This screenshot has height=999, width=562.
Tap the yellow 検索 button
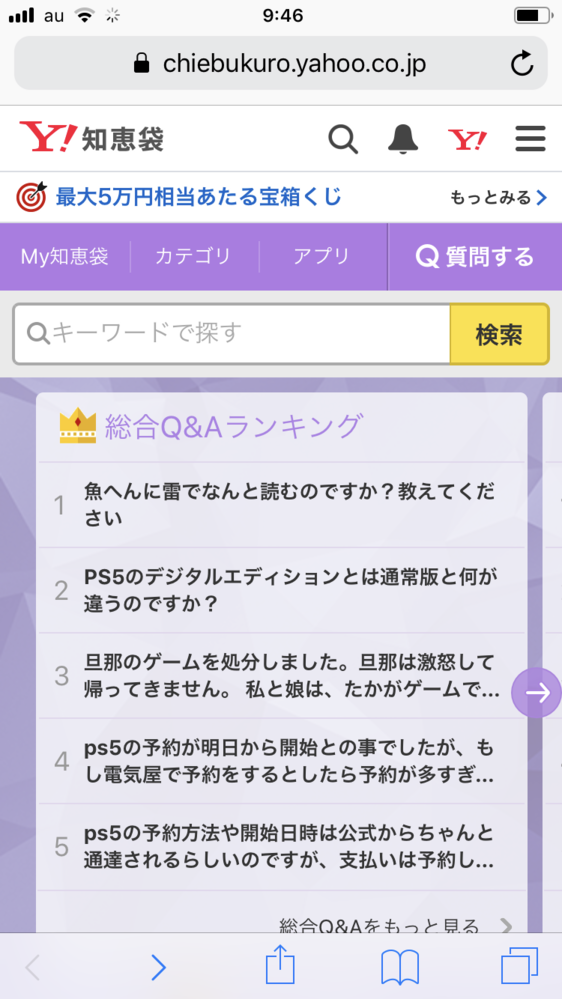(x=500, y=334)
